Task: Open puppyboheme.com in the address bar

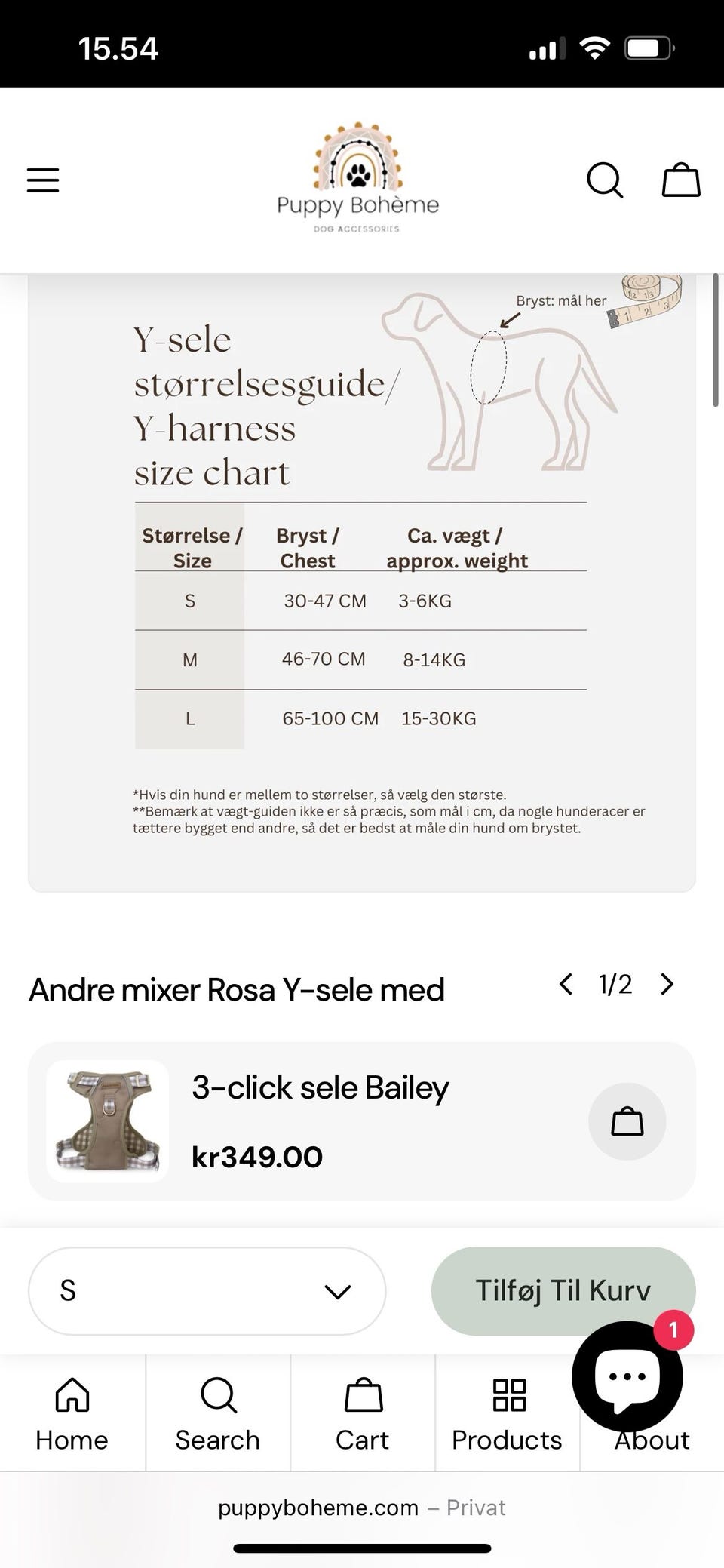Action: pos(317,1508)
